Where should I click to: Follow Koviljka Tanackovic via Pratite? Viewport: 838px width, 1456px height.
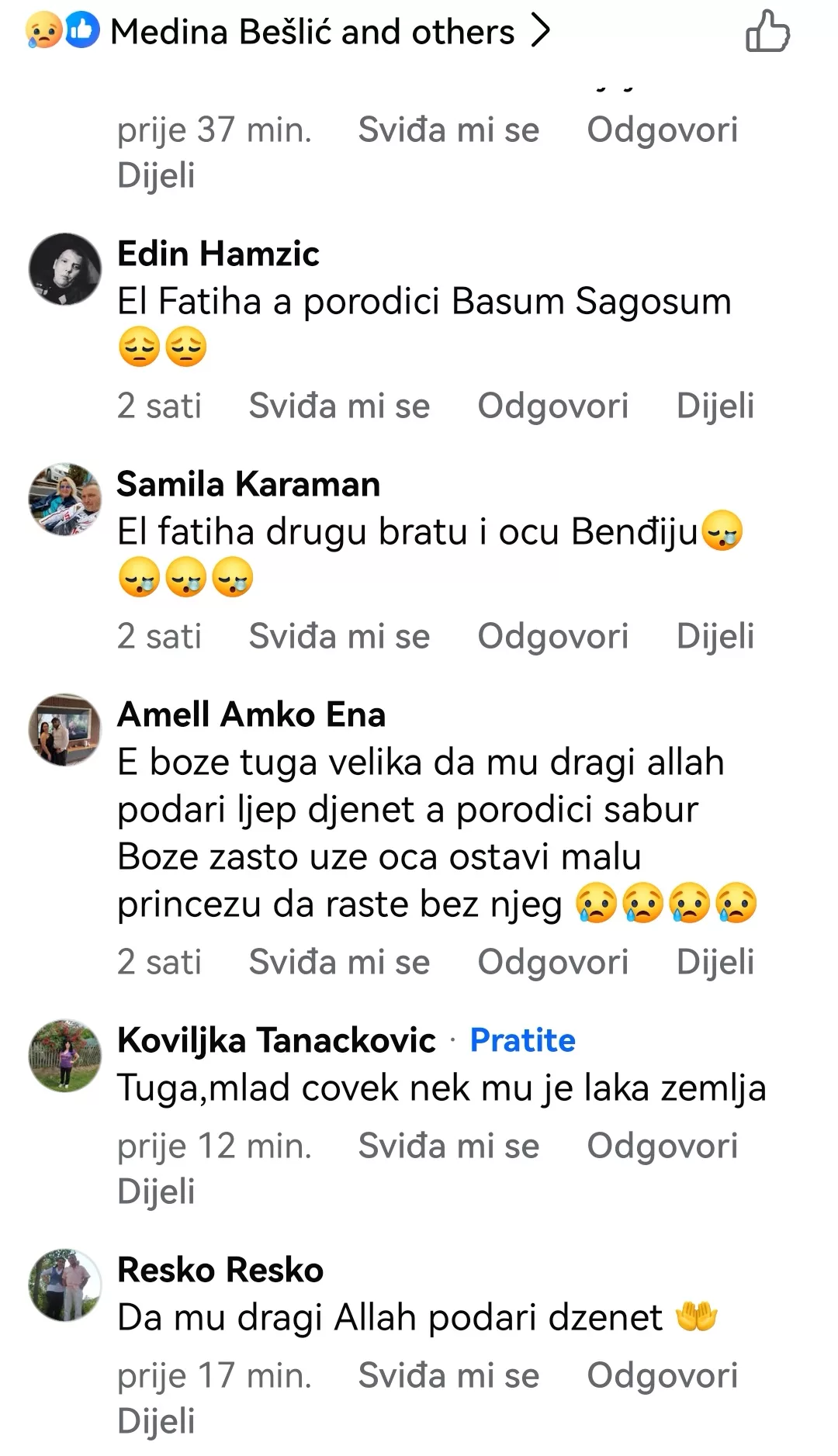(x=522, y=1040)
